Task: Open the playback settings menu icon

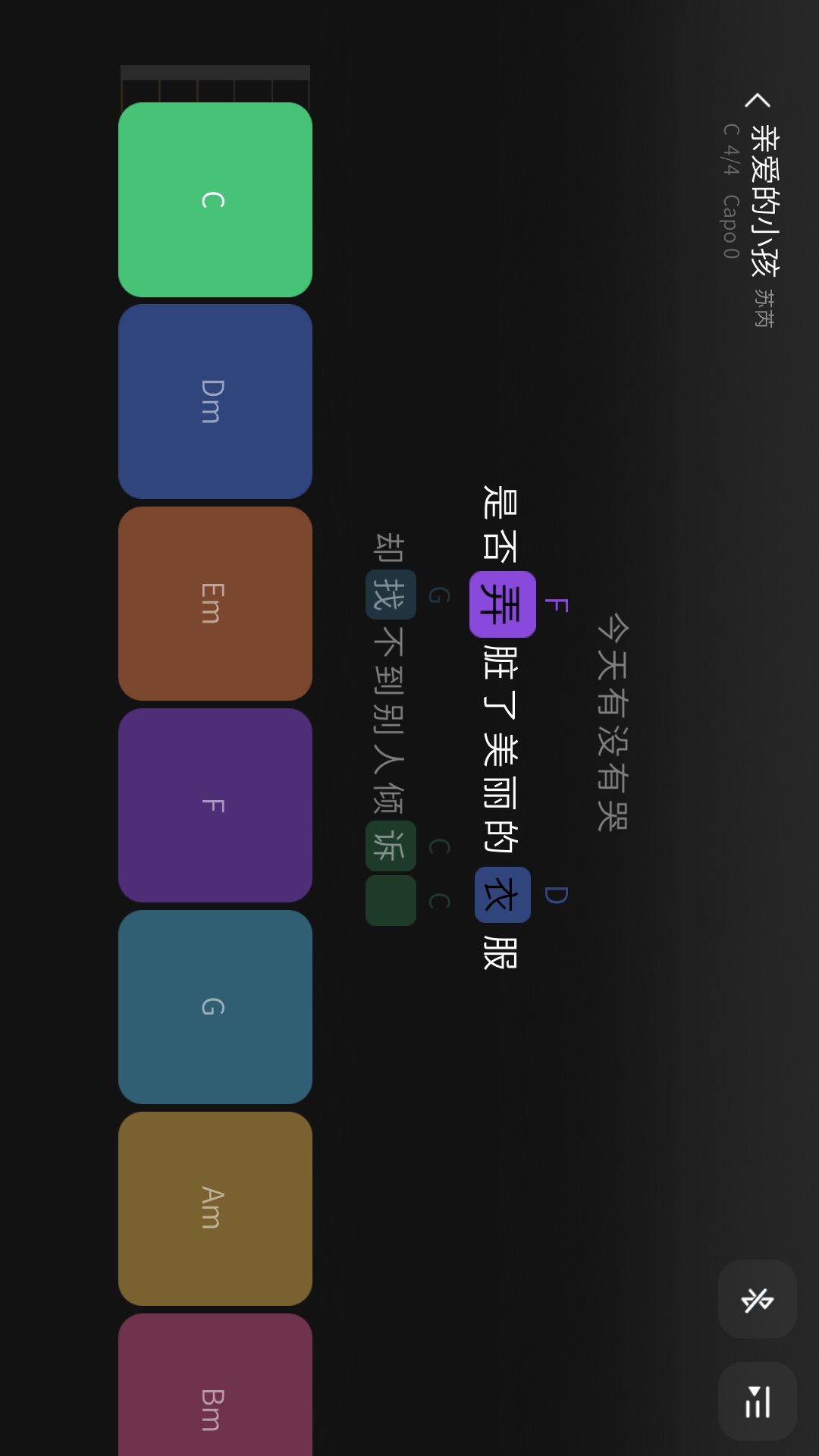Action: [x=757, y=1401]
